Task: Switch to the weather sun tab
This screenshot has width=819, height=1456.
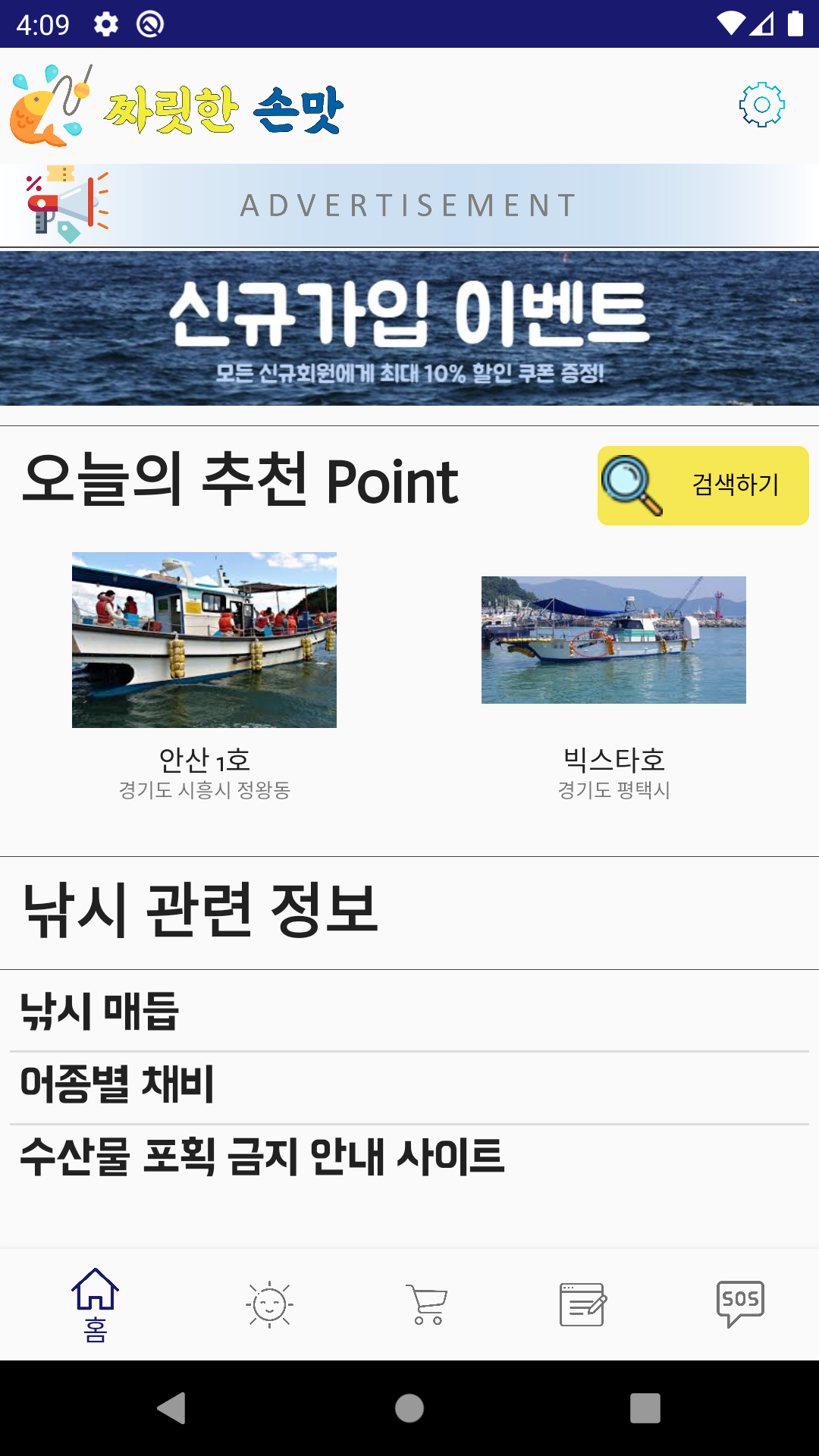Action: [x=269, y=1304]
